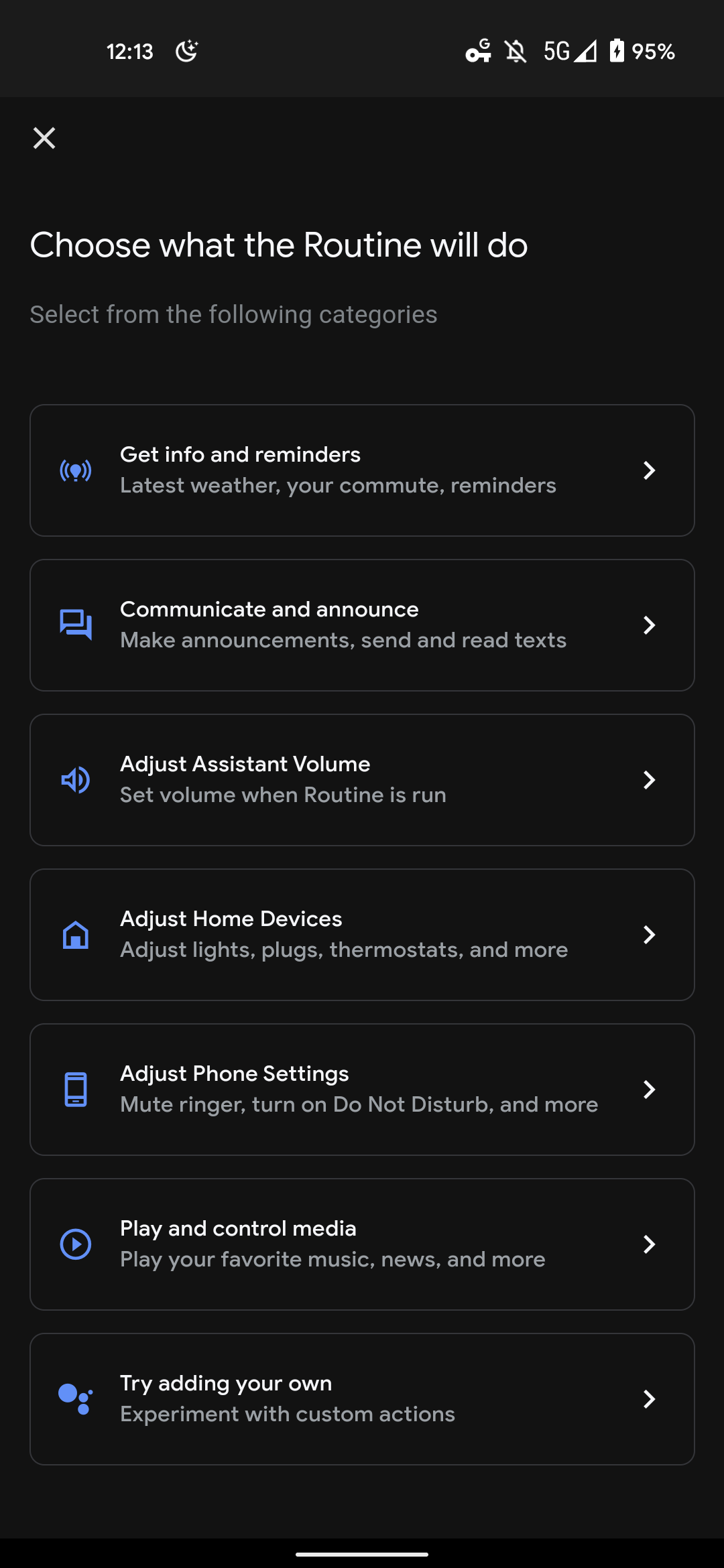Tap the navigation gesture bar
The image size is (724, 1568).
click(x=362, y=1555)
